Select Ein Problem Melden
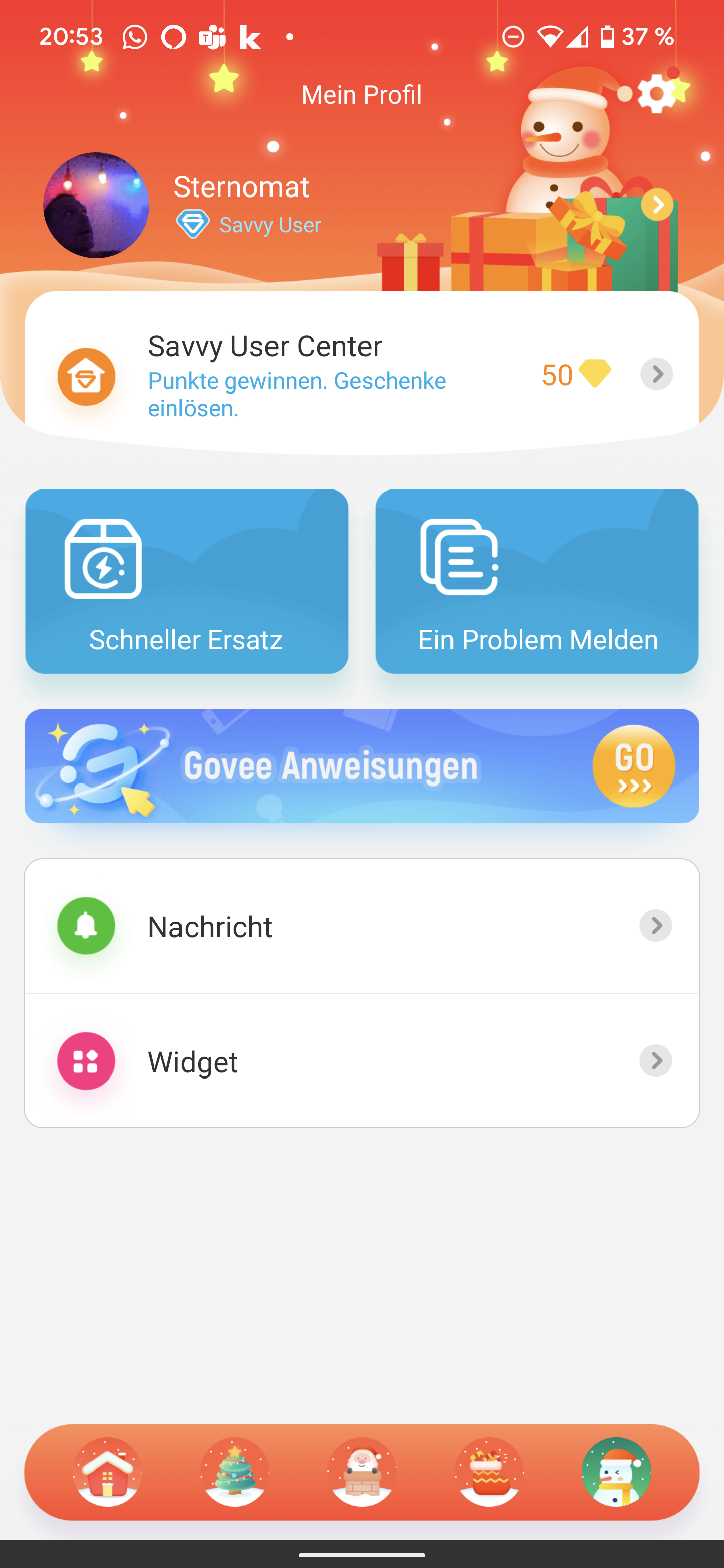This screenshot has width=724, height=1568. click(x=536, y=580)
